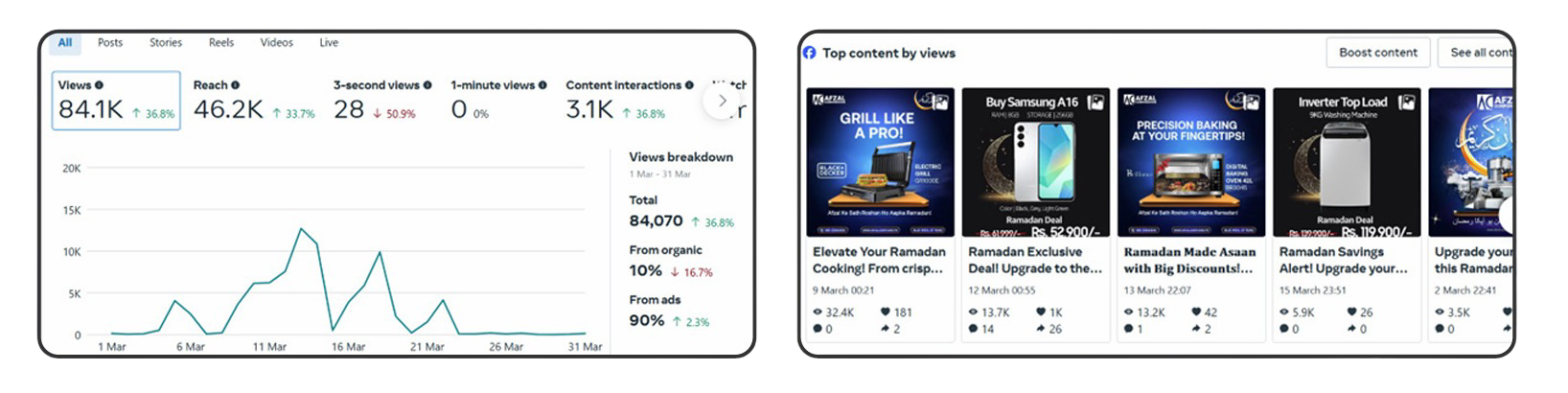
Task: Select the Content interactions metric
Action: [x=628, y=101]
